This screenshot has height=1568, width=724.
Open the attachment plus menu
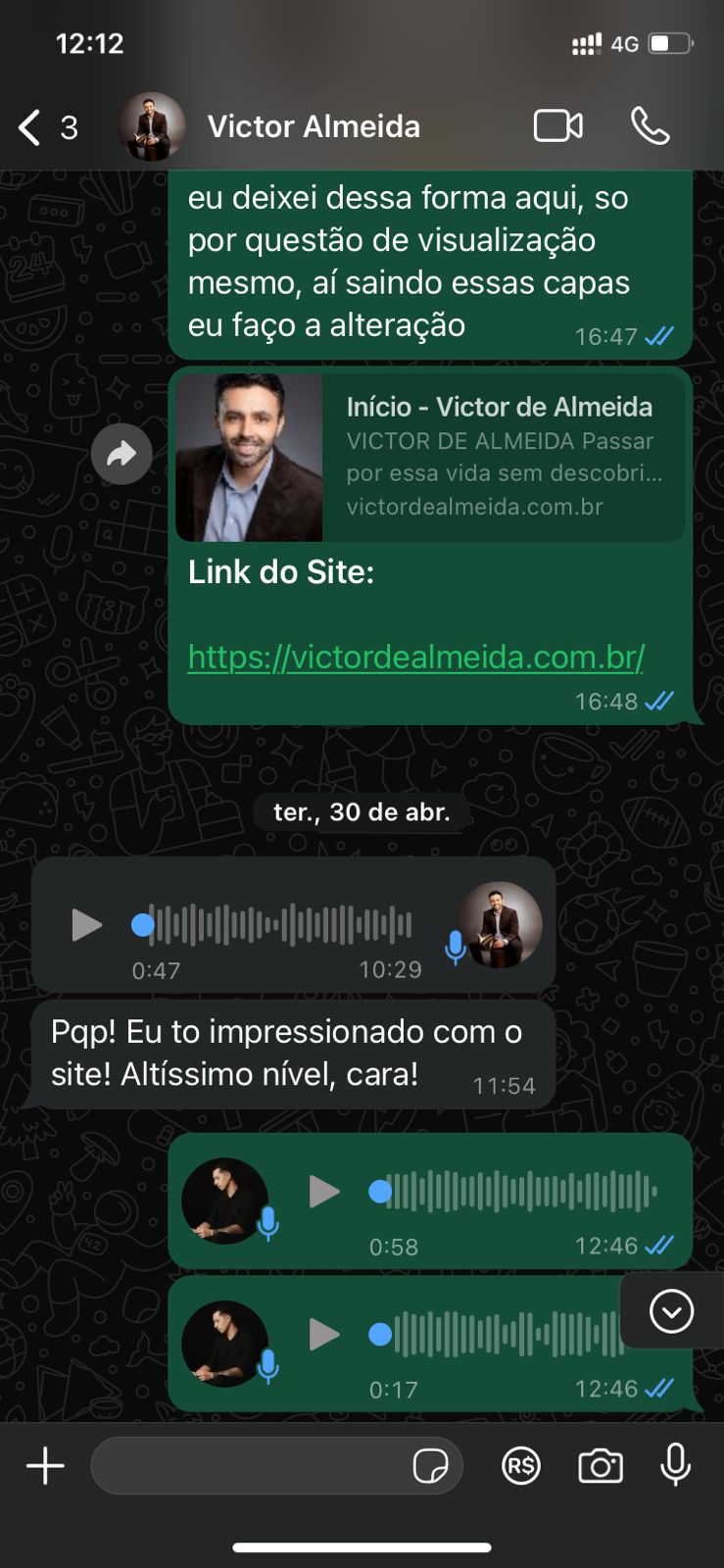[43, 1465]
